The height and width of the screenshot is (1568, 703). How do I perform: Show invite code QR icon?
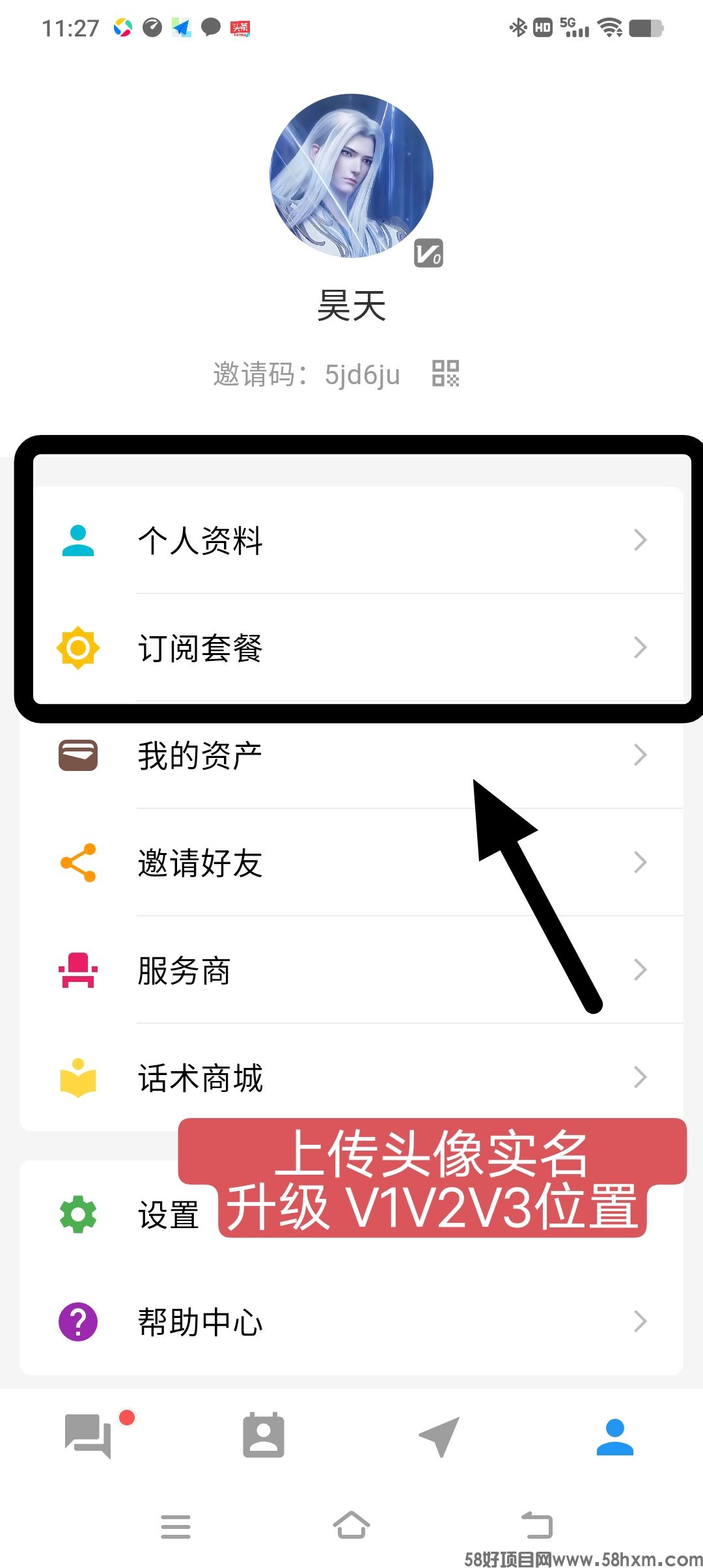pos(446,374)
